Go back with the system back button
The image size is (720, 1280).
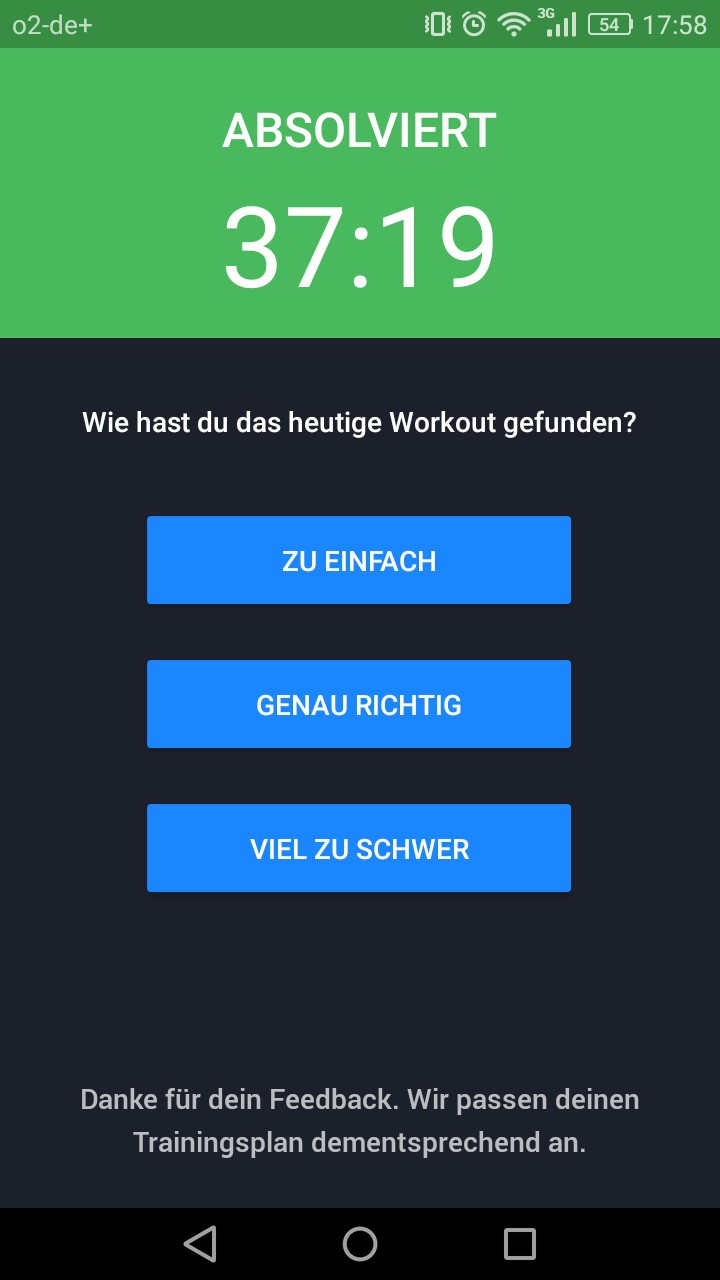click(x=200, y=1244)
